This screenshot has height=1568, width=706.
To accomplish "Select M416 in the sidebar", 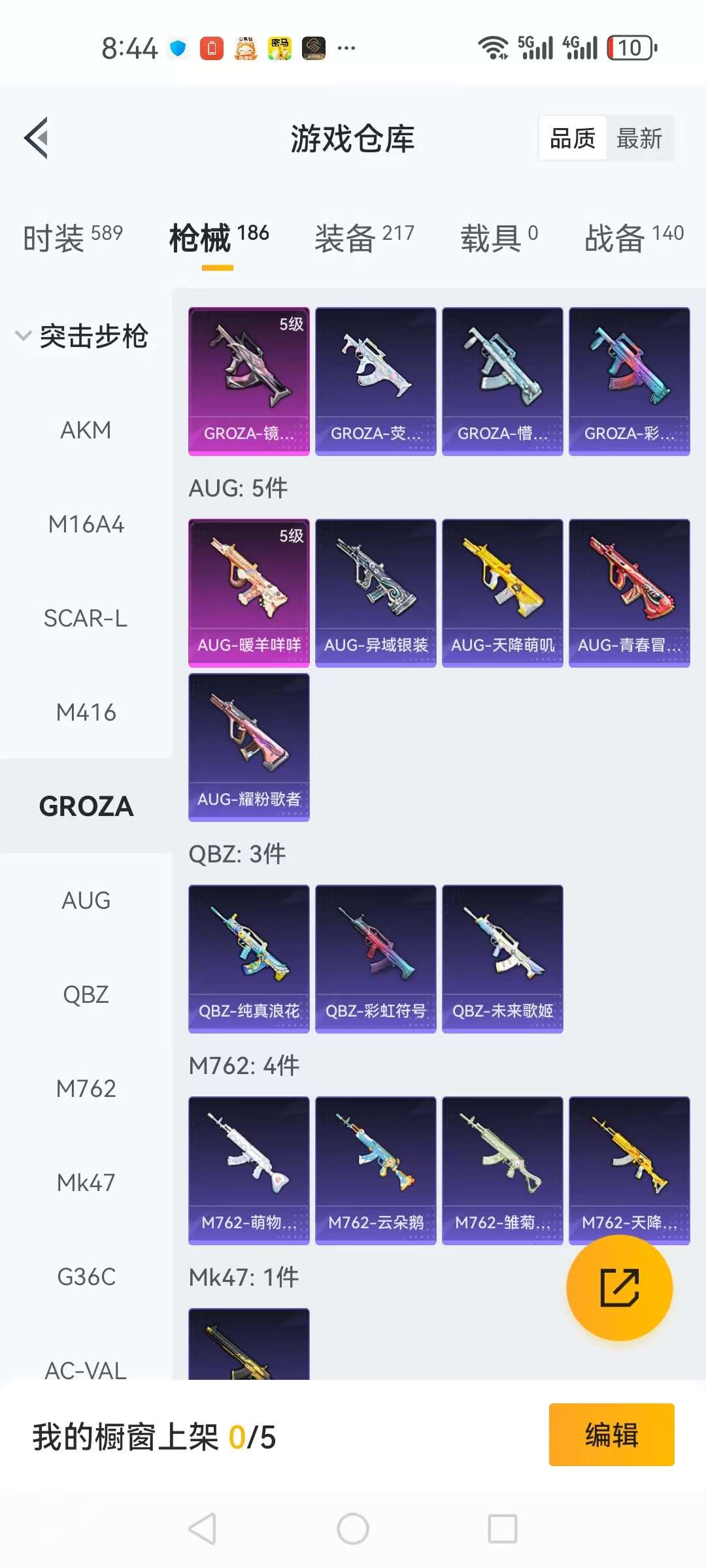I will (x=86, y=712).
